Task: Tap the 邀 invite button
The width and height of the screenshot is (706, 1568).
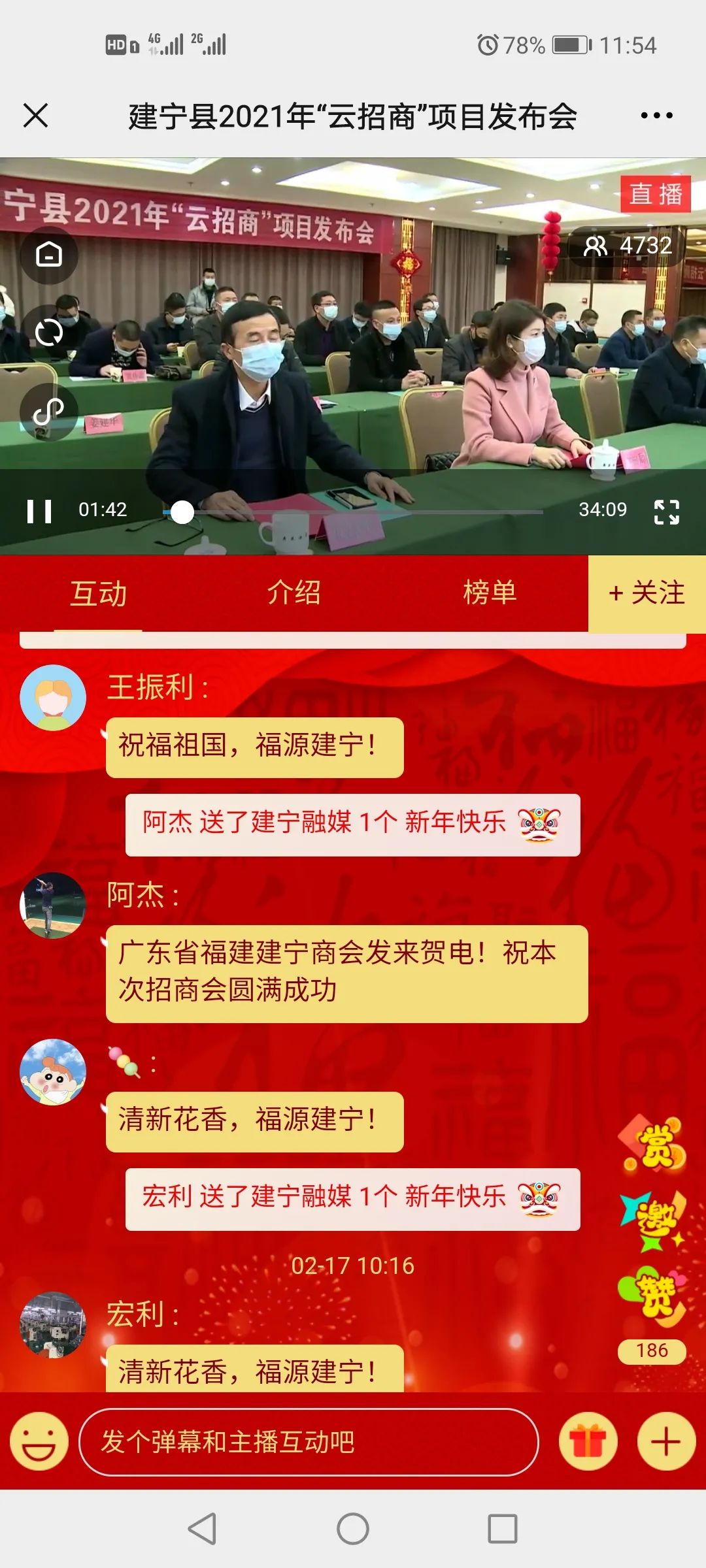Action: click(652, 1220)
